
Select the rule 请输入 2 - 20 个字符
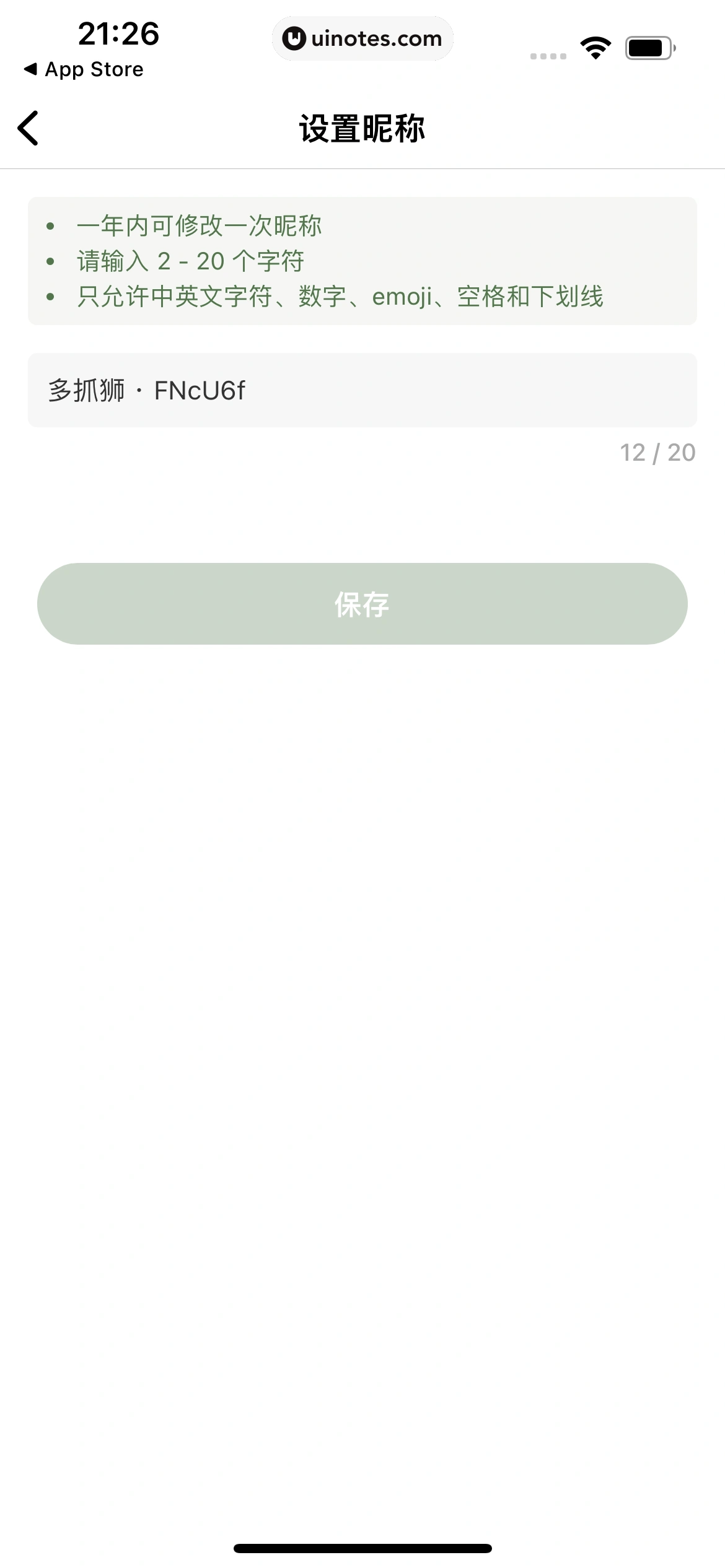click(x=190, y=262)
